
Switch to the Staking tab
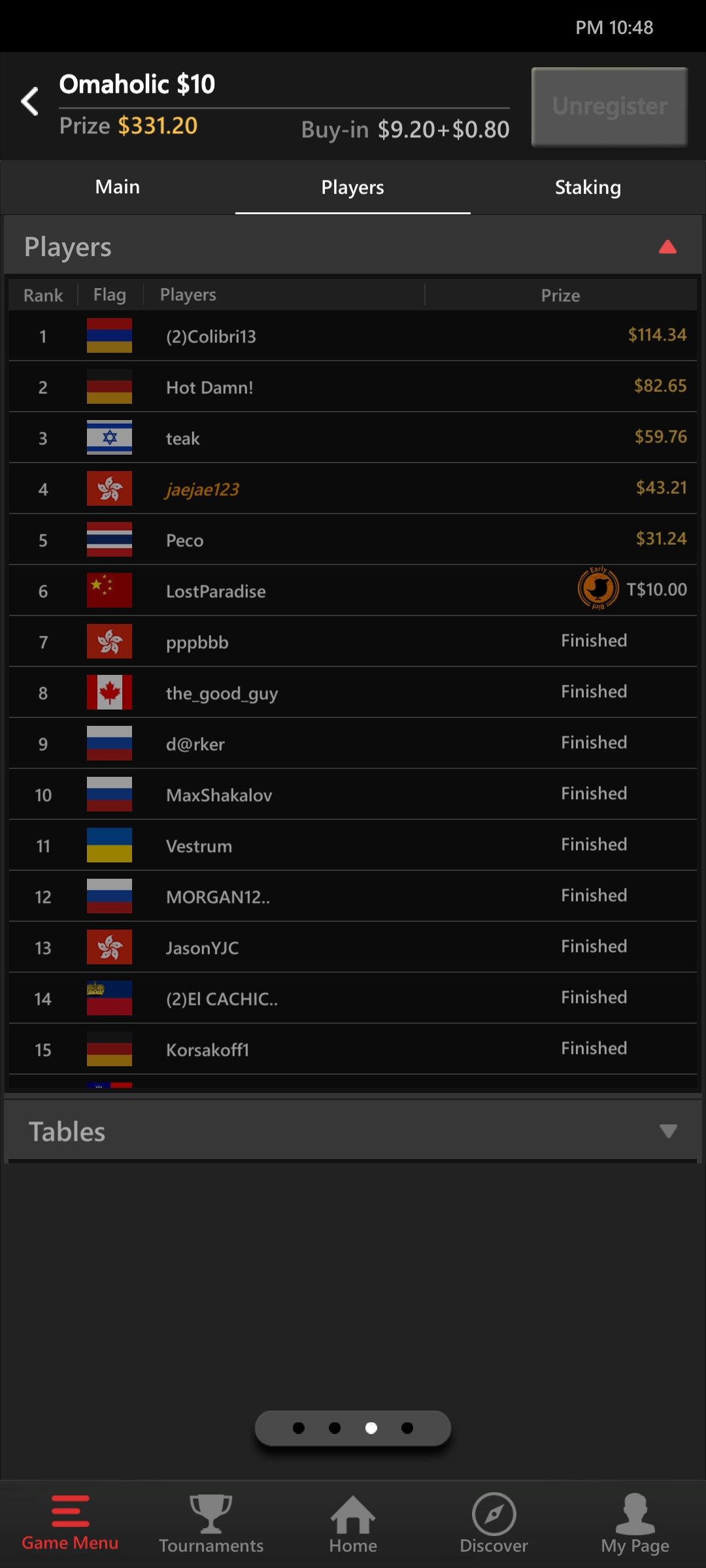tap(588, 188)
